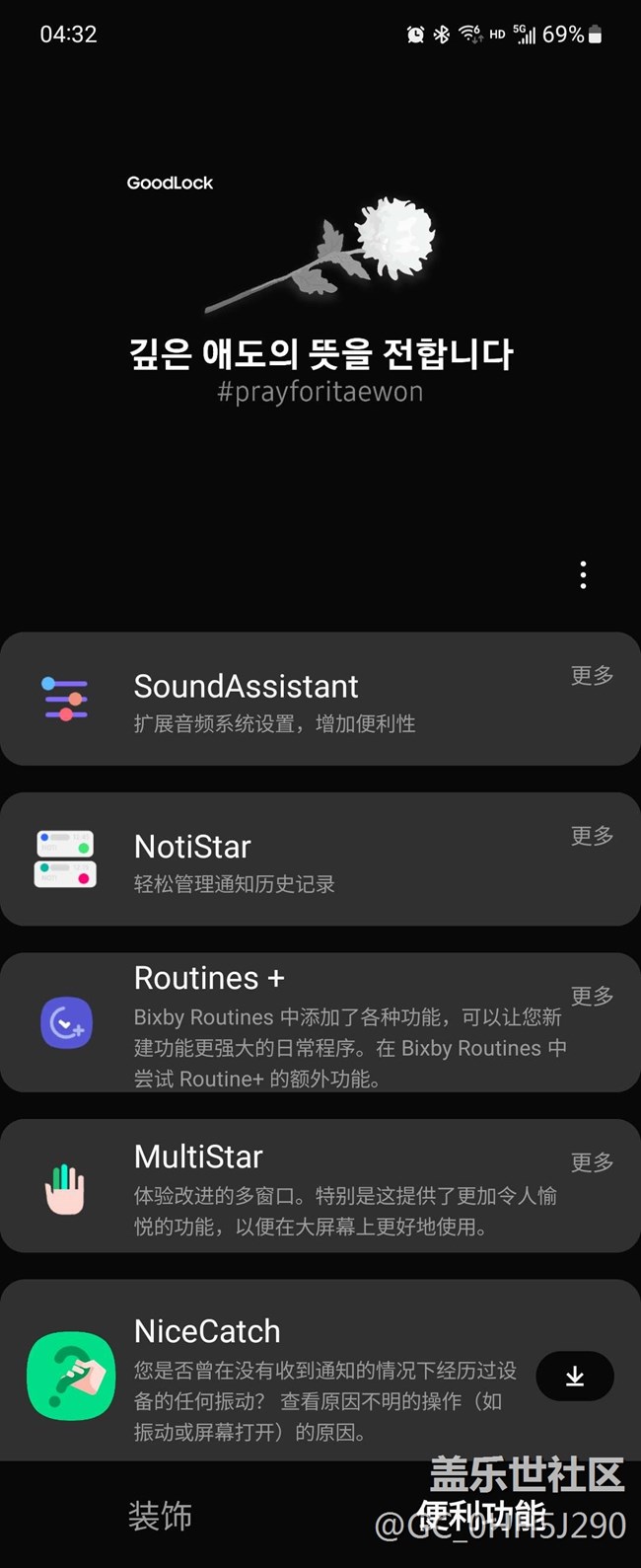
Task: Tap 更多 next to NotiStar
Action: [x=592, y=837]
